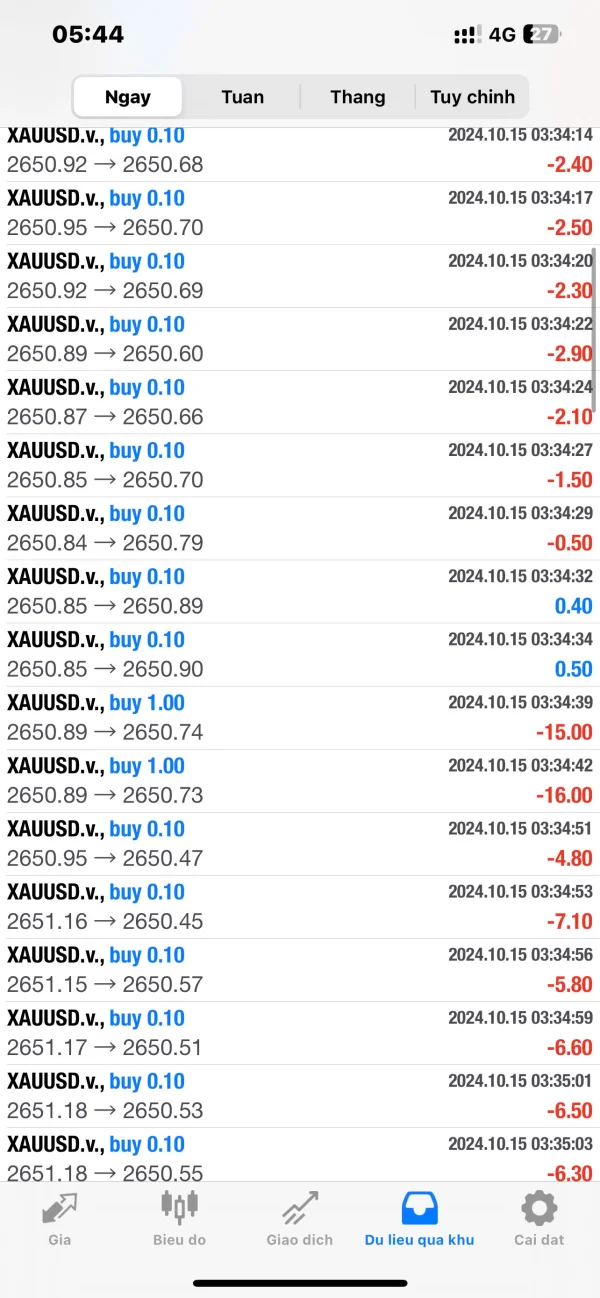Expand the trade with 0.50 profit
The width and height of the screenshot is (600, 1298).
point(300,654)
